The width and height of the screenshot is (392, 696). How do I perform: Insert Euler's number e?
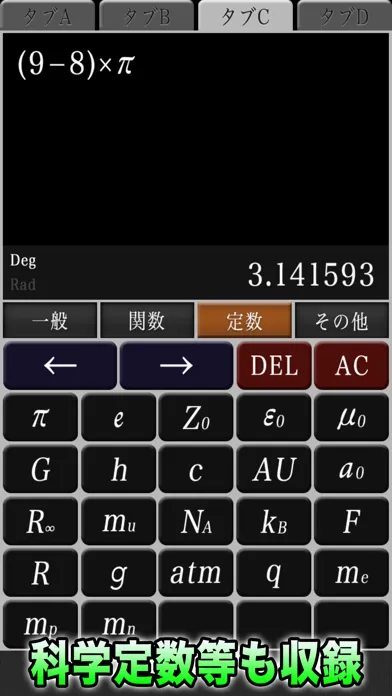118,417
